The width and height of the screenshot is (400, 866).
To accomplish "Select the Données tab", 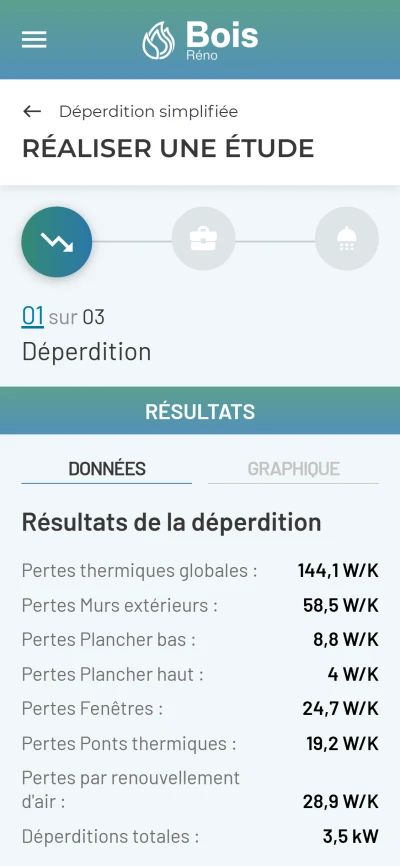I will coord(107,469).
